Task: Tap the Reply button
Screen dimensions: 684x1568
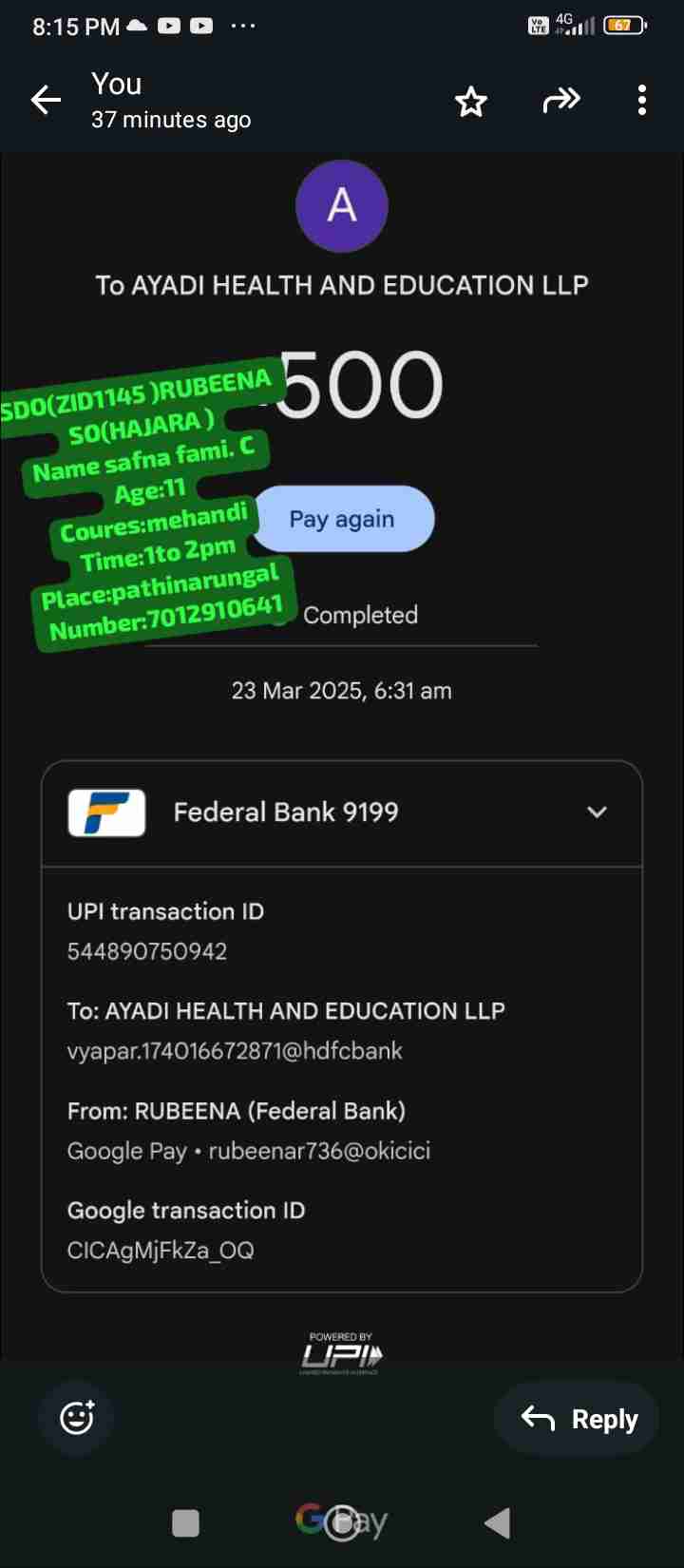Action: (579, 1419)
